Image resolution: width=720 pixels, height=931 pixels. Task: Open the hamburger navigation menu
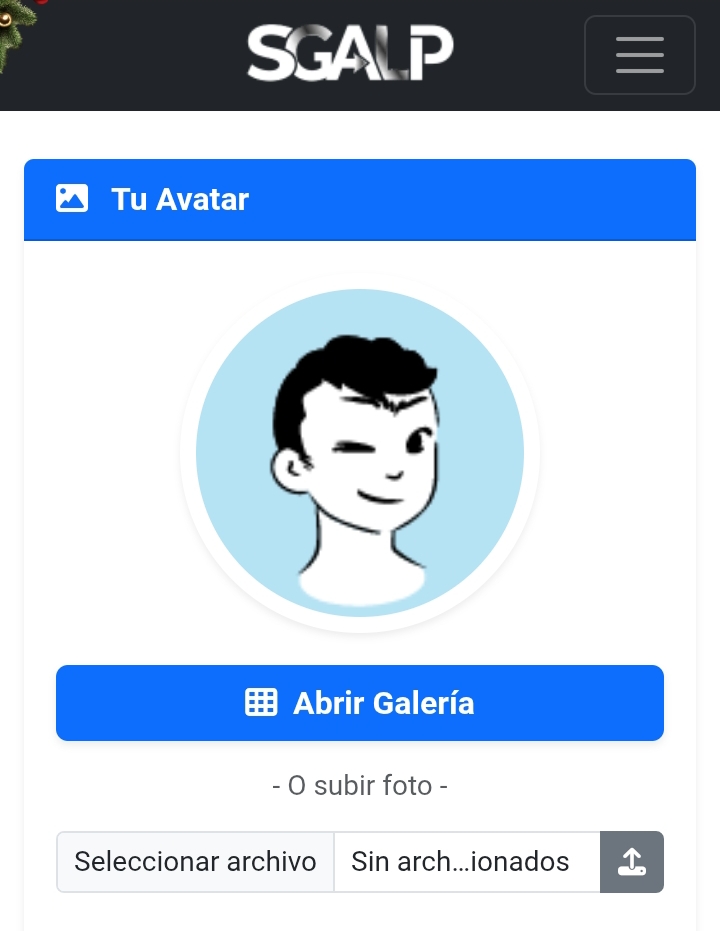pos(639,55)
